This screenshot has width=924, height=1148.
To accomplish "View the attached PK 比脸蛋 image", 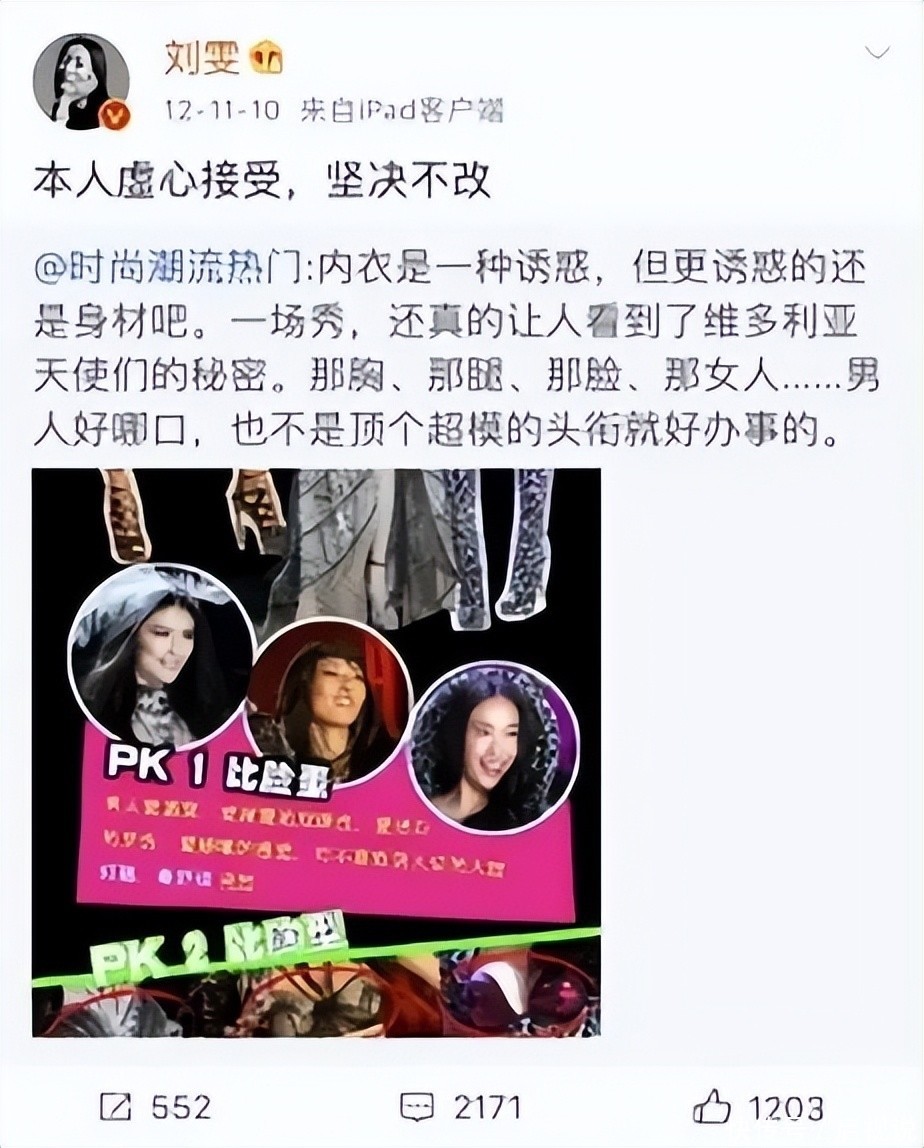I will (316, 752).
